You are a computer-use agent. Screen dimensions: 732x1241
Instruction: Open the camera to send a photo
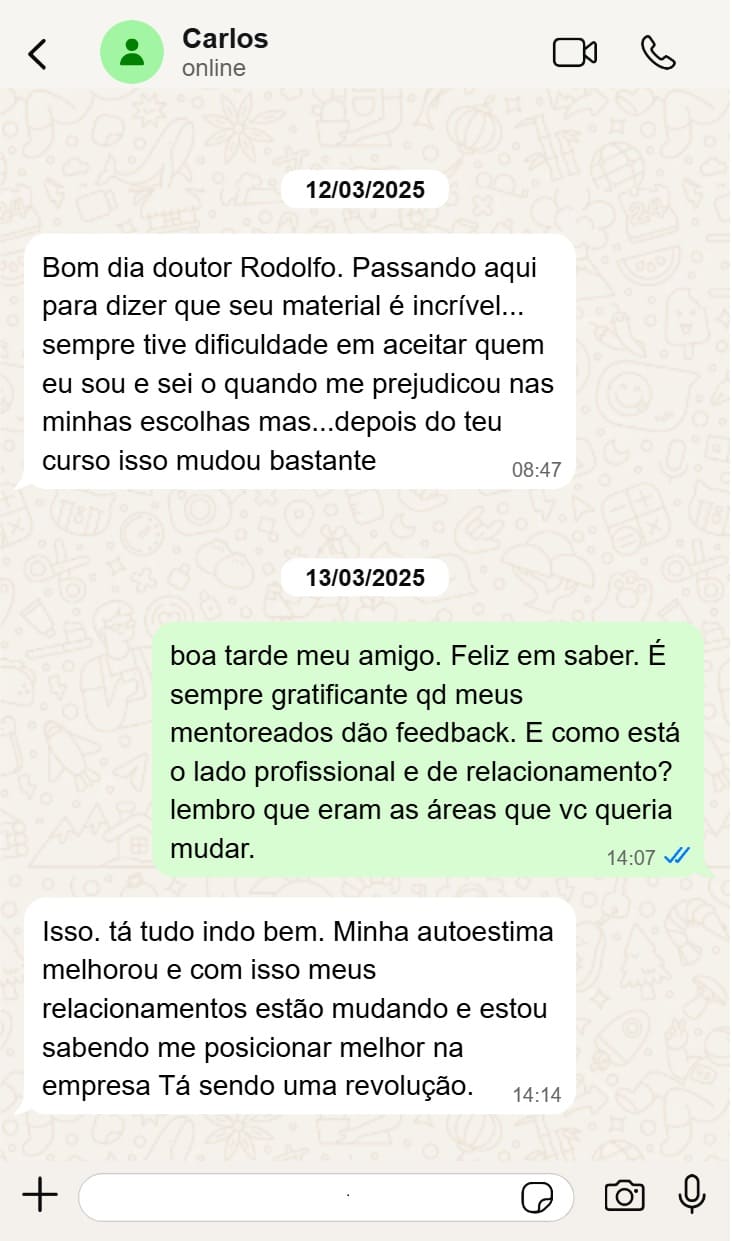[x=624, y=1195]
